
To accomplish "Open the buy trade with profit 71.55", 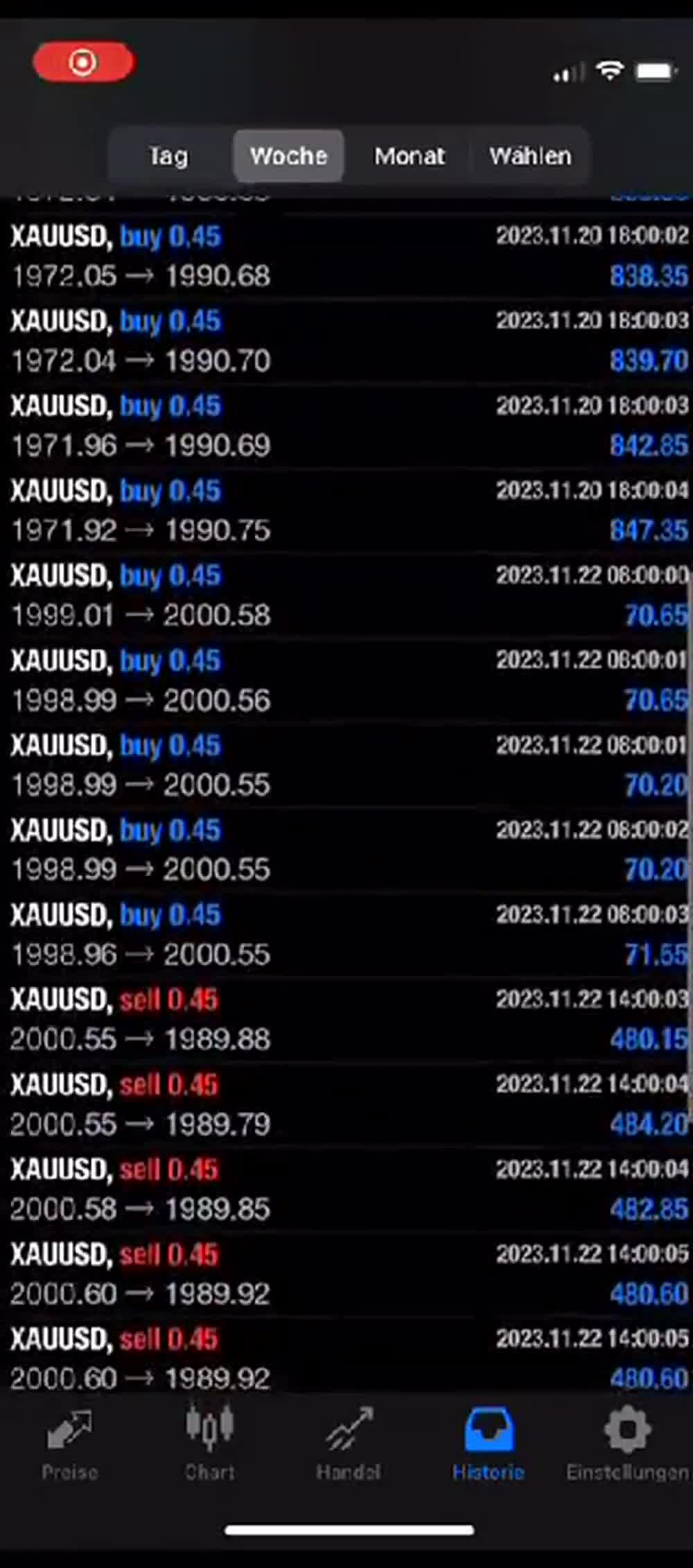I will 346,934.
